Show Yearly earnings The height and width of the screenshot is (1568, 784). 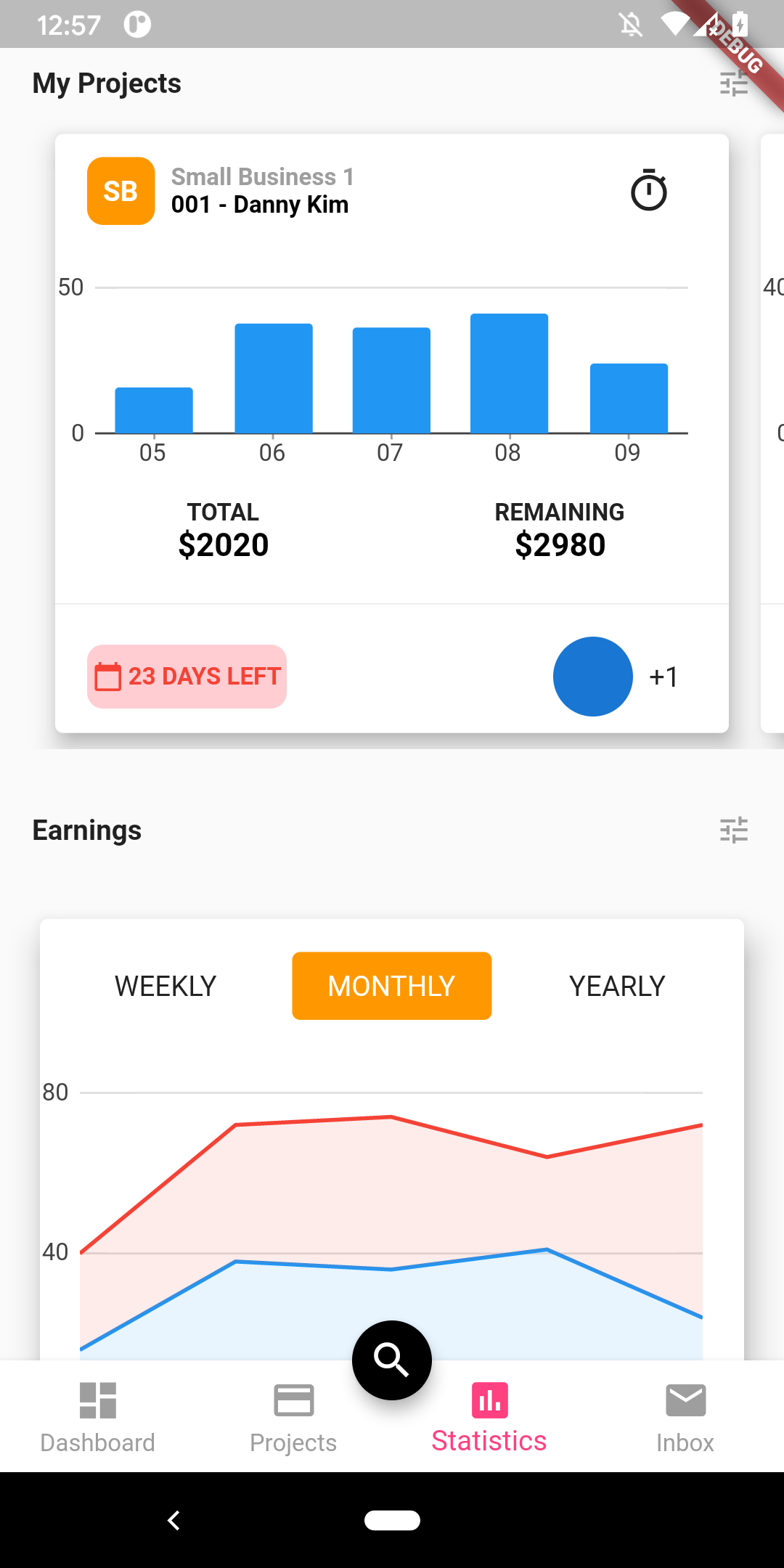tap(617, 986)
